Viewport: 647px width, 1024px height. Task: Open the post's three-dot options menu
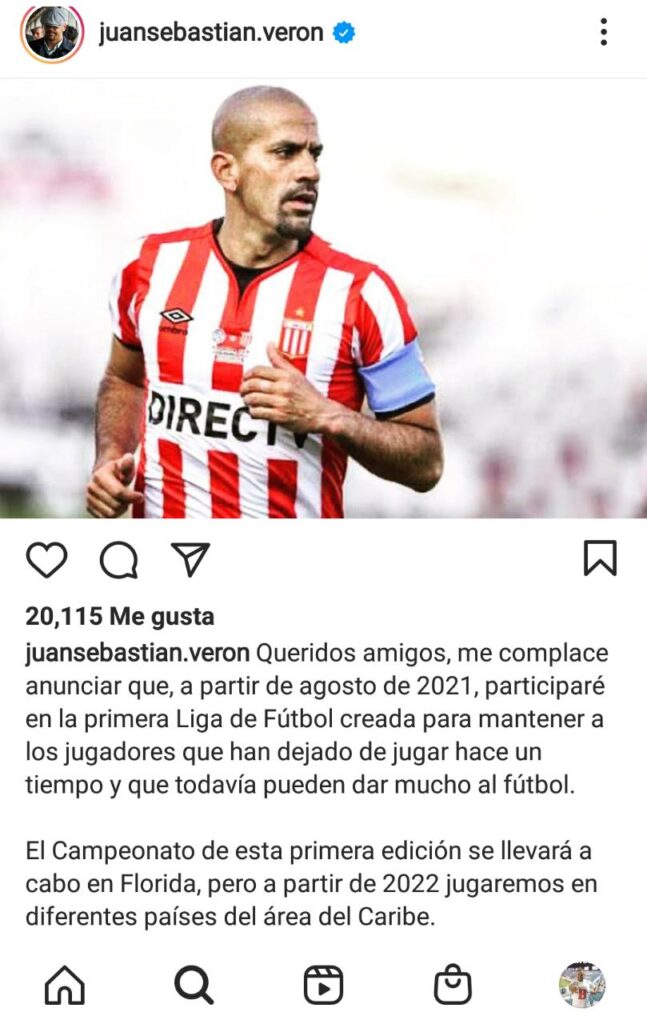[603, 33]
